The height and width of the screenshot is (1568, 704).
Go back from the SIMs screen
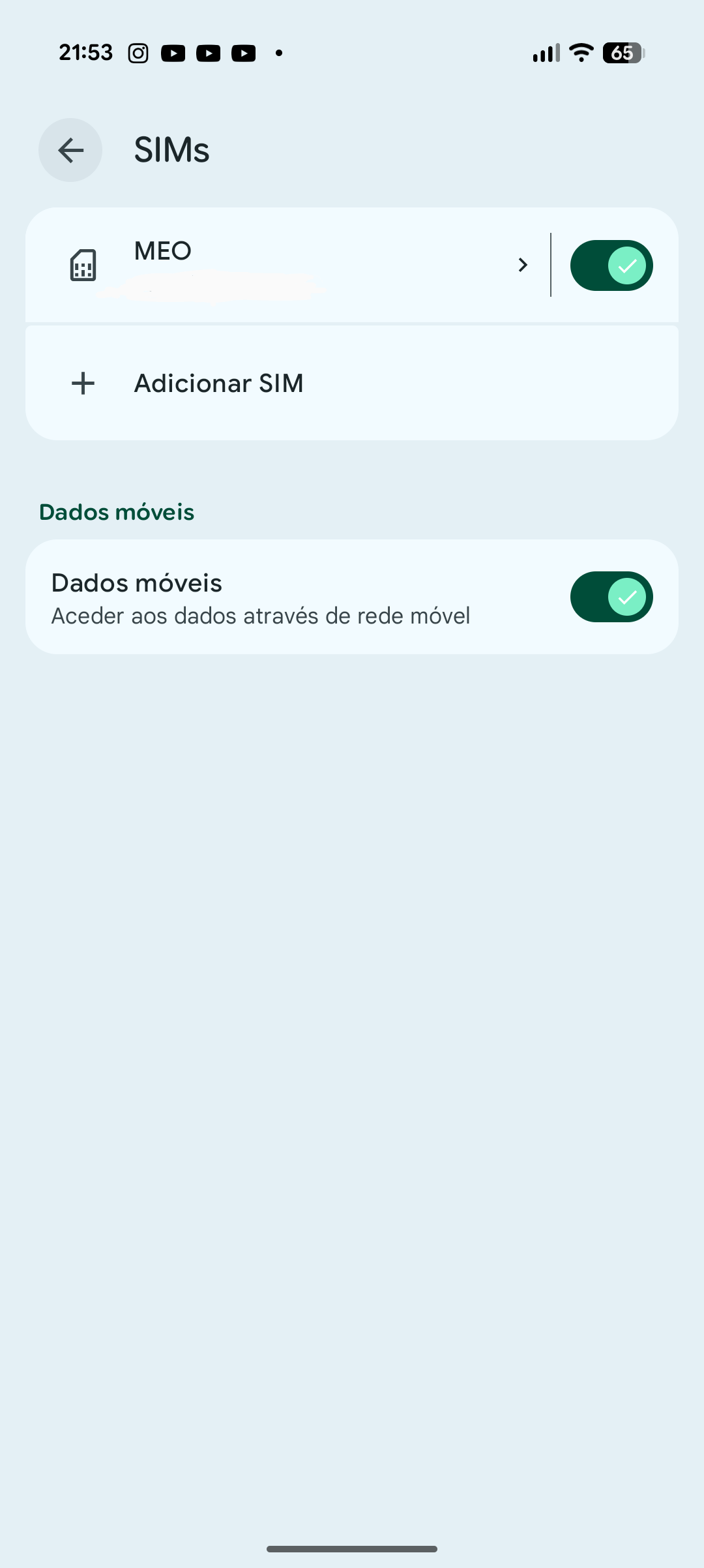70,150
